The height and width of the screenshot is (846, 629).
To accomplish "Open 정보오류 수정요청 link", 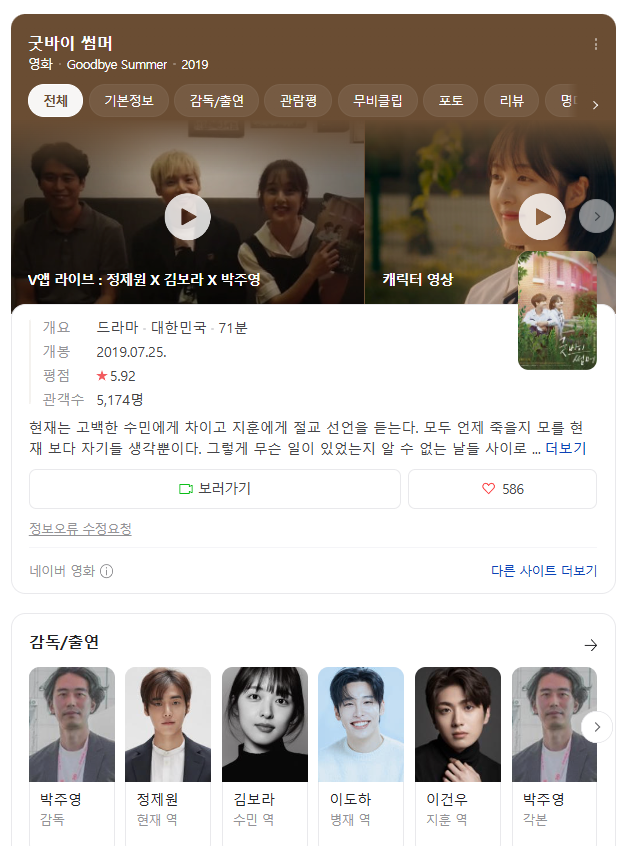I will click(x=80, y=529).
